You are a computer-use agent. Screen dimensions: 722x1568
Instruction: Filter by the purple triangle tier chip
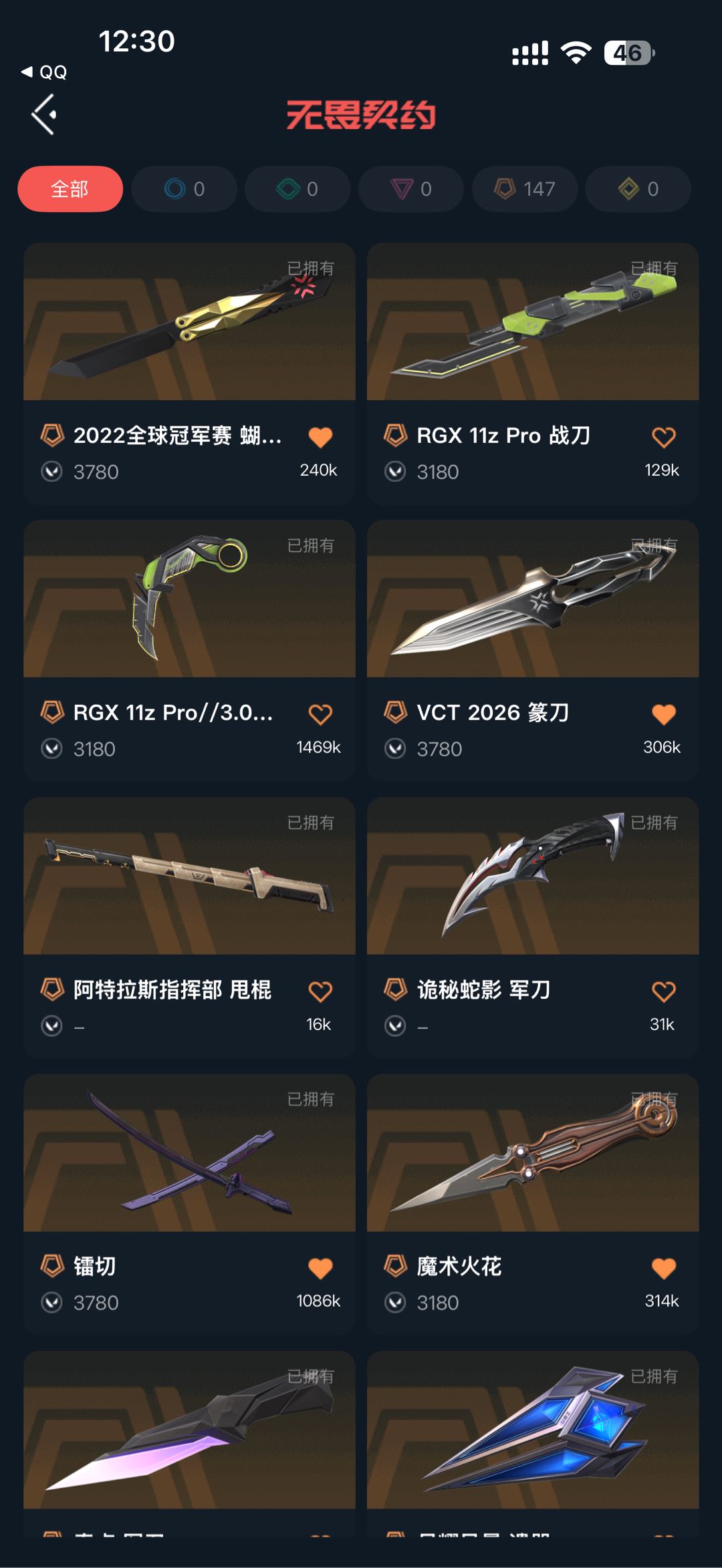[411, 189]
